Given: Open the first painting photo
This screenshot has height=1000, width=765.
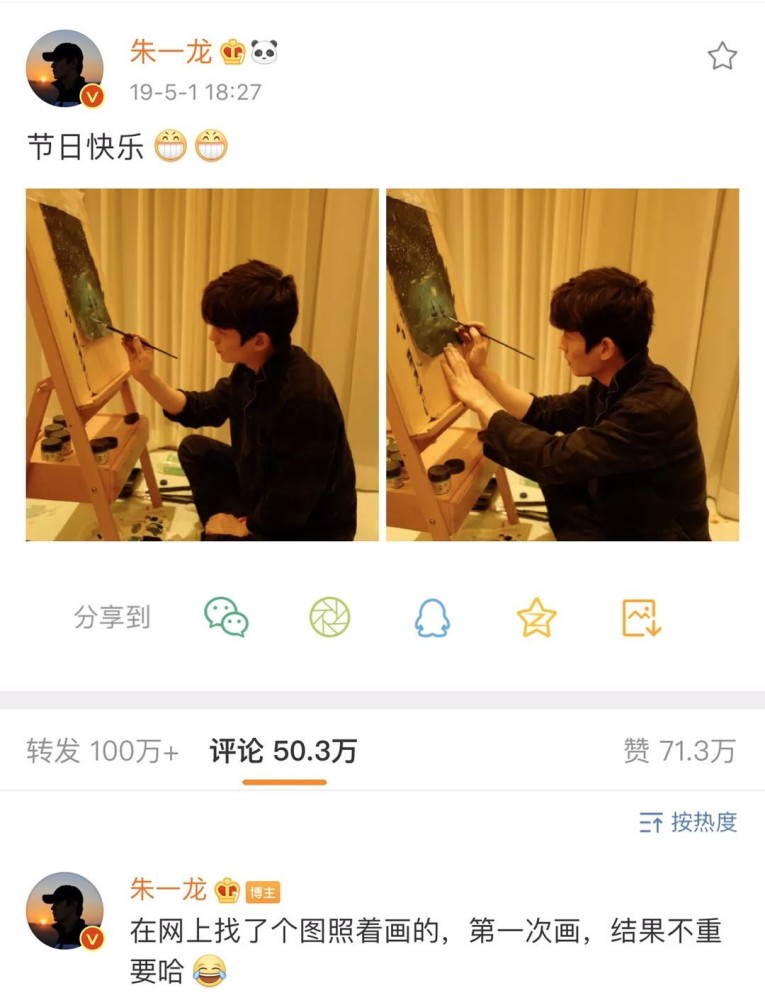Looking at the screenshot, I should [x=202, y=365].
